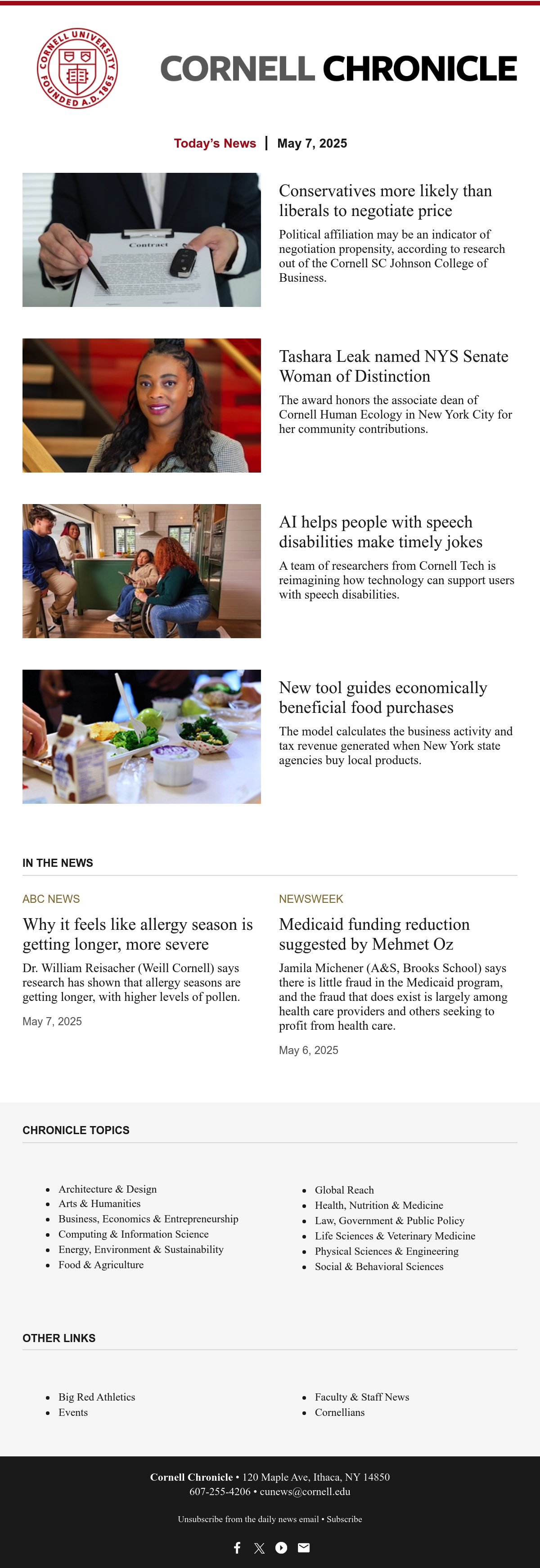Open the X (Twitter) icon in the footer
The image size is (540, 1568).
(259, 1548)
